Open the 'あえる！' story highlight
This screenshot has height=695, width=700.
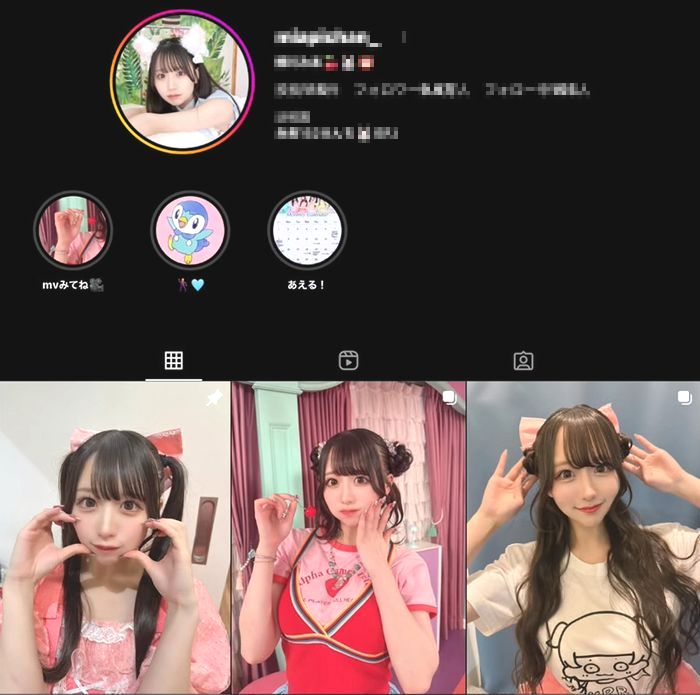pos(307,231)
